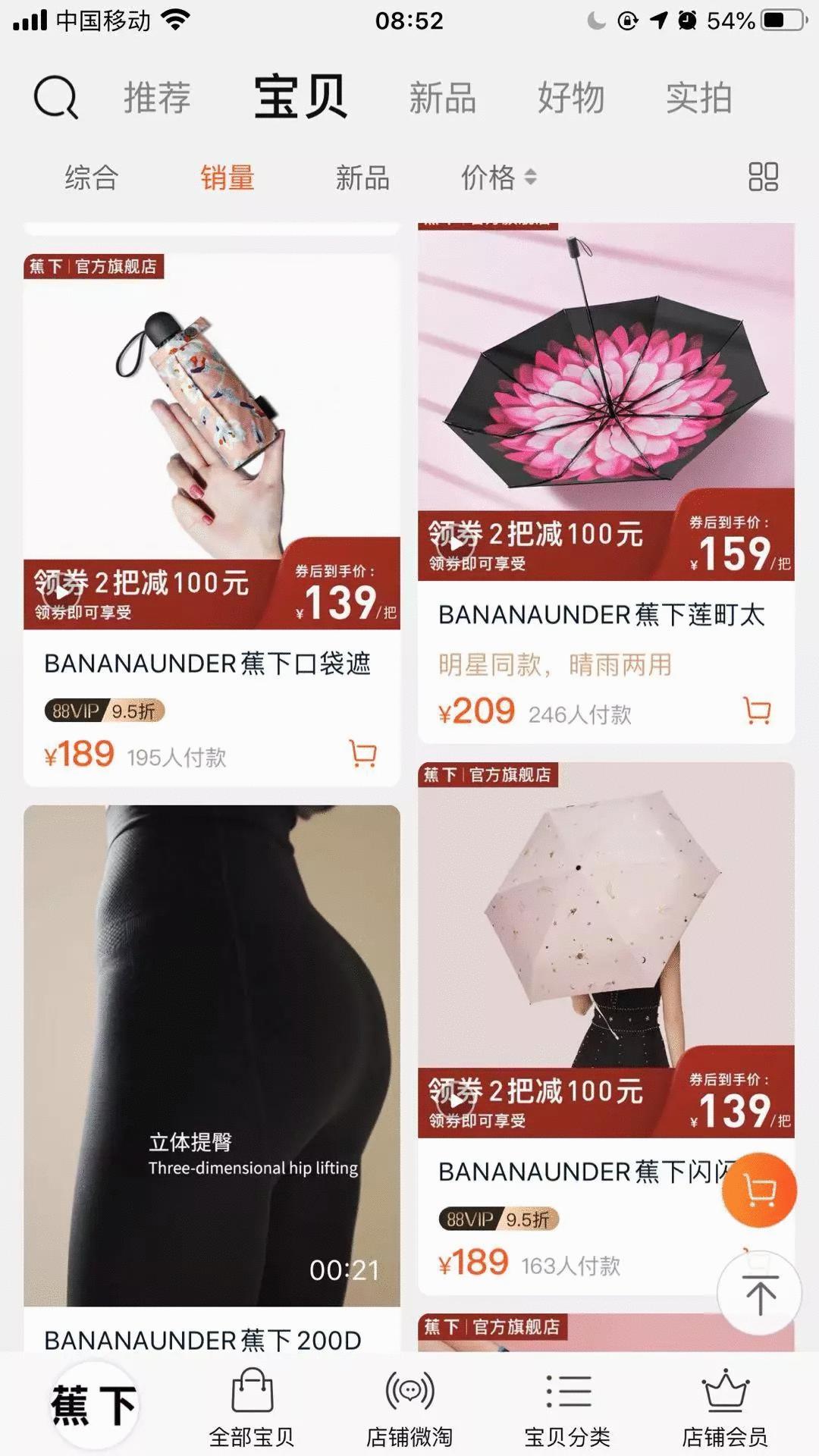Open the 价格 price sort dropdown

pos(497,178)
